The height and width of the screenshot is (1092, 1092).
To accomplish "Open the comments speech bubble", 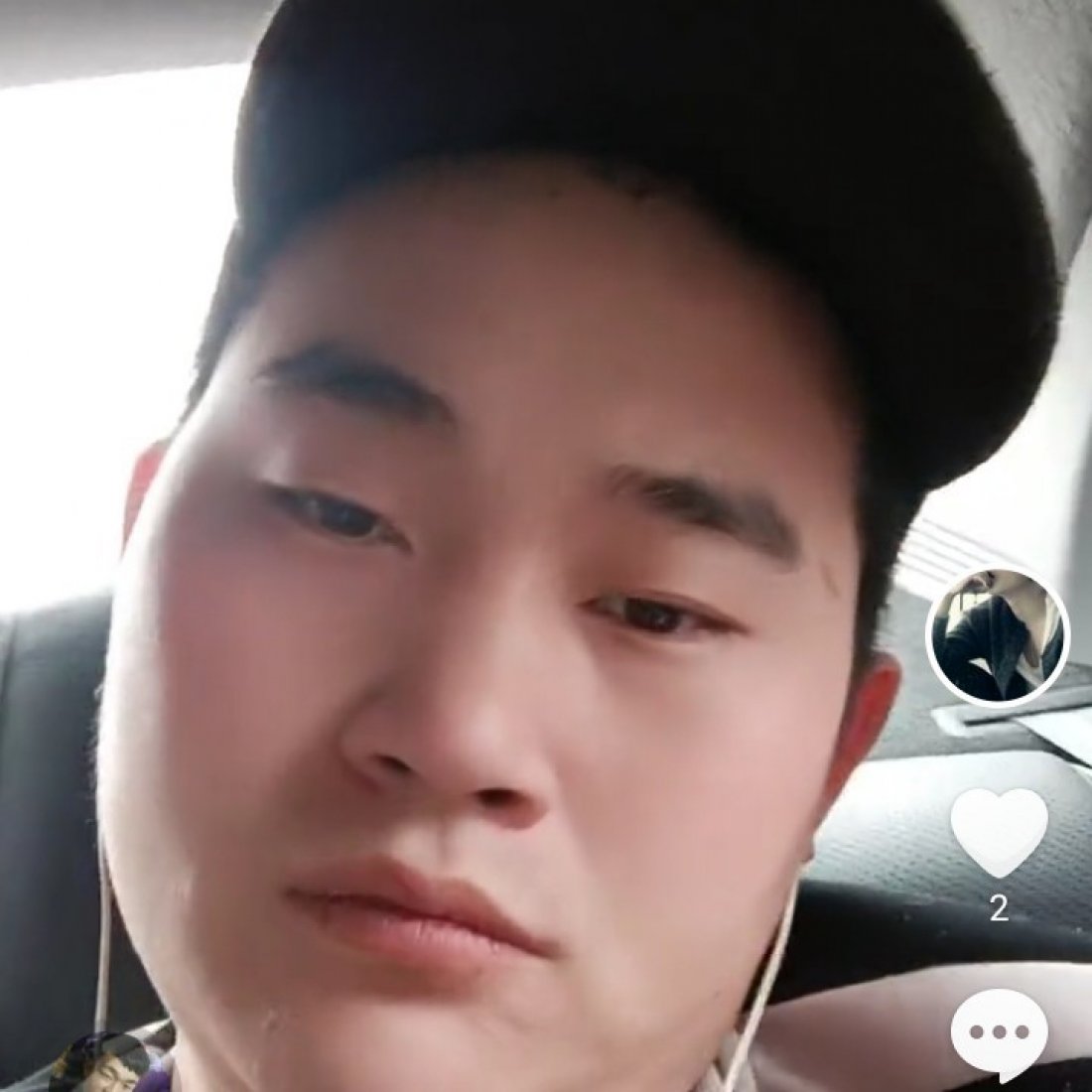I will (999, 1032).
